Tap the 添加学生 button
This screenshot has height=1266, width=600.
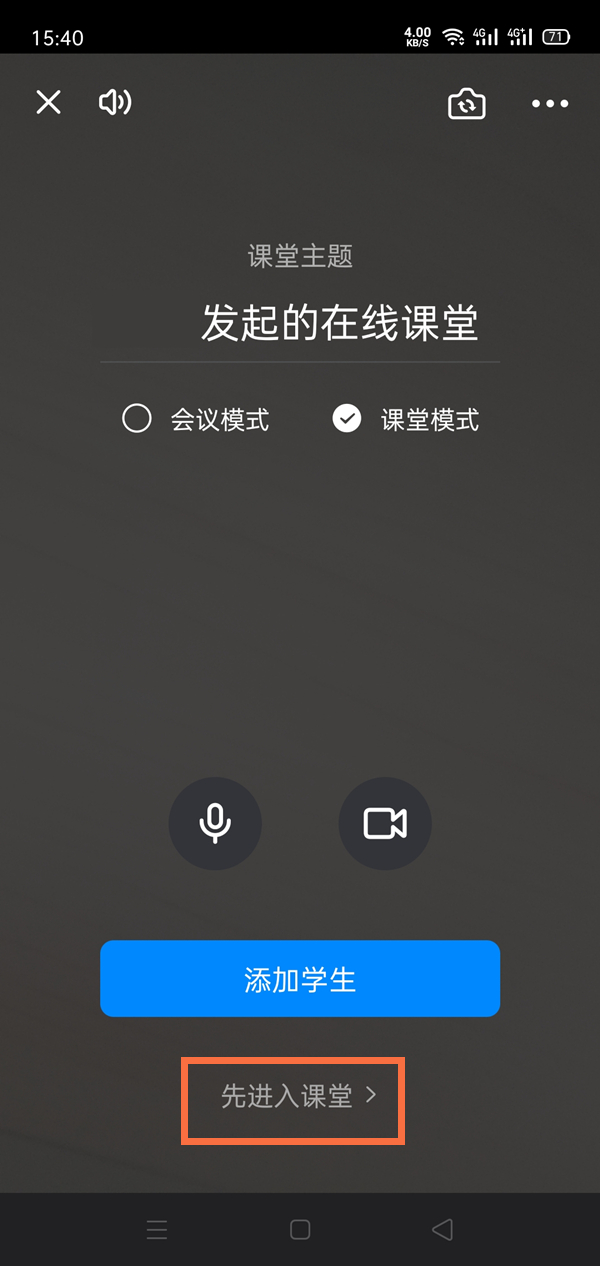(300, 979)
